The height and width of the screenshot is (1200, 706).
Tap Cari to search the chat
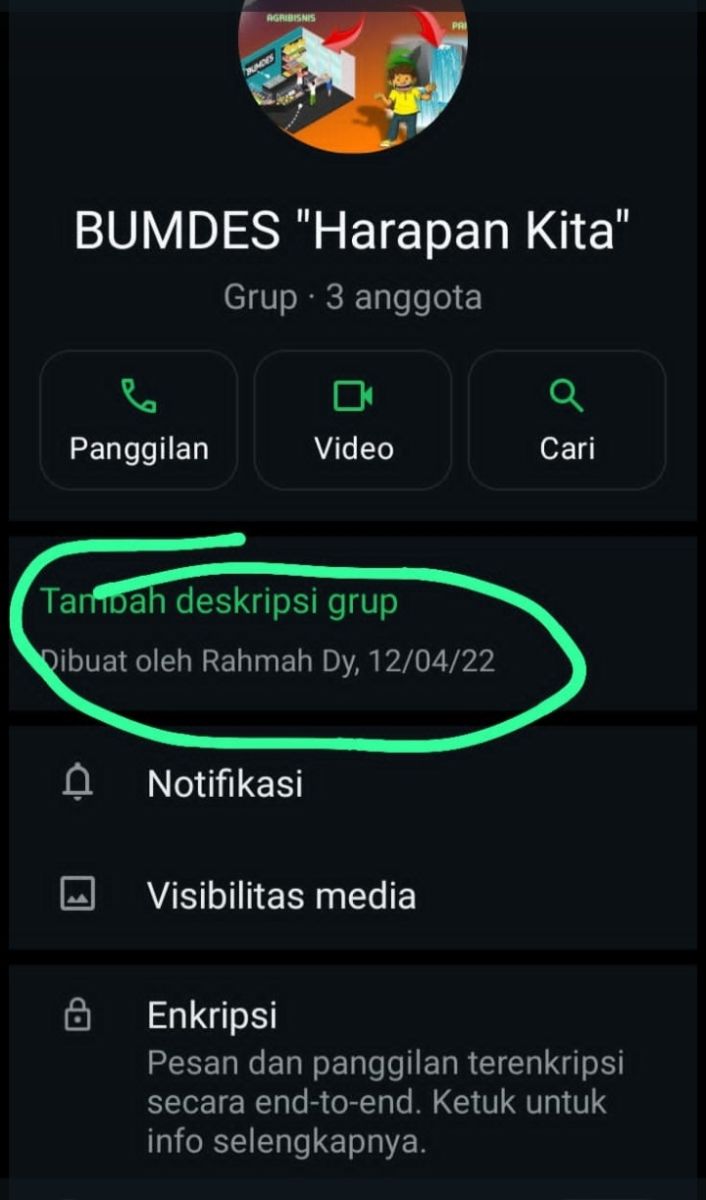[567, 420]
